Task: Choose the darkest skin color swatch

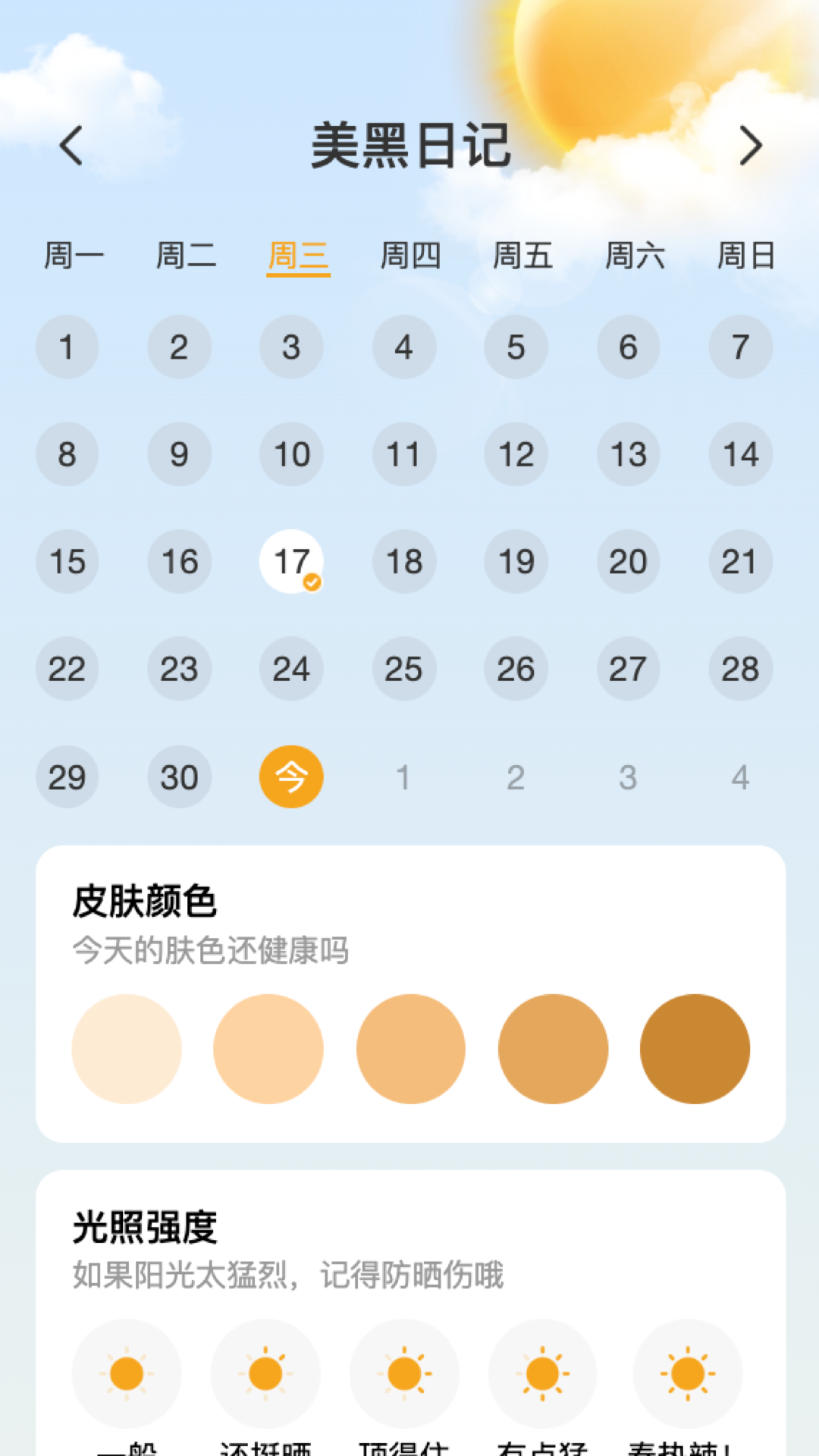Action: click(x=695, y=1049)
